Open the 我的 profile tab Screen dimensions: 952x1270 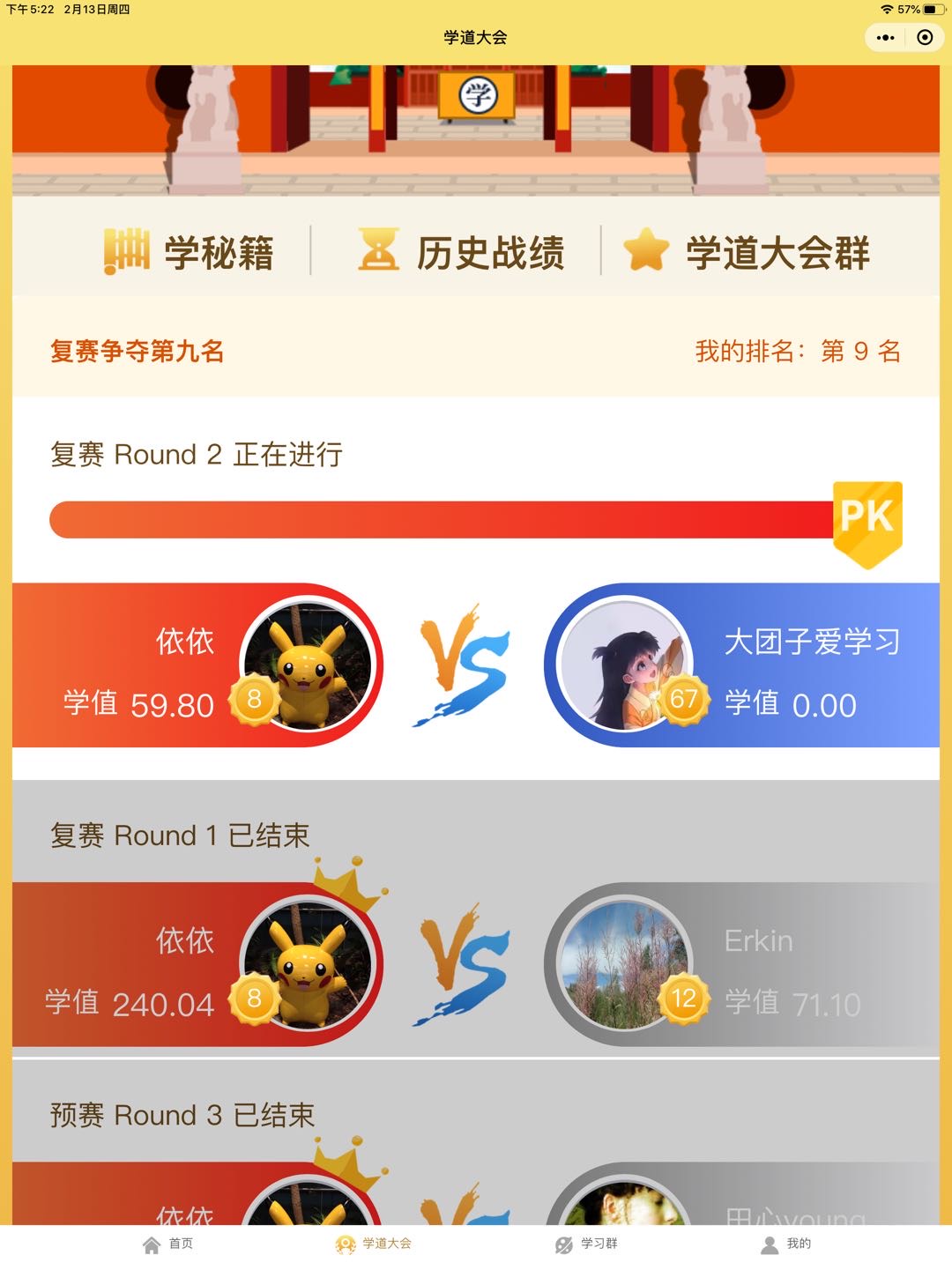(786, 1244)
